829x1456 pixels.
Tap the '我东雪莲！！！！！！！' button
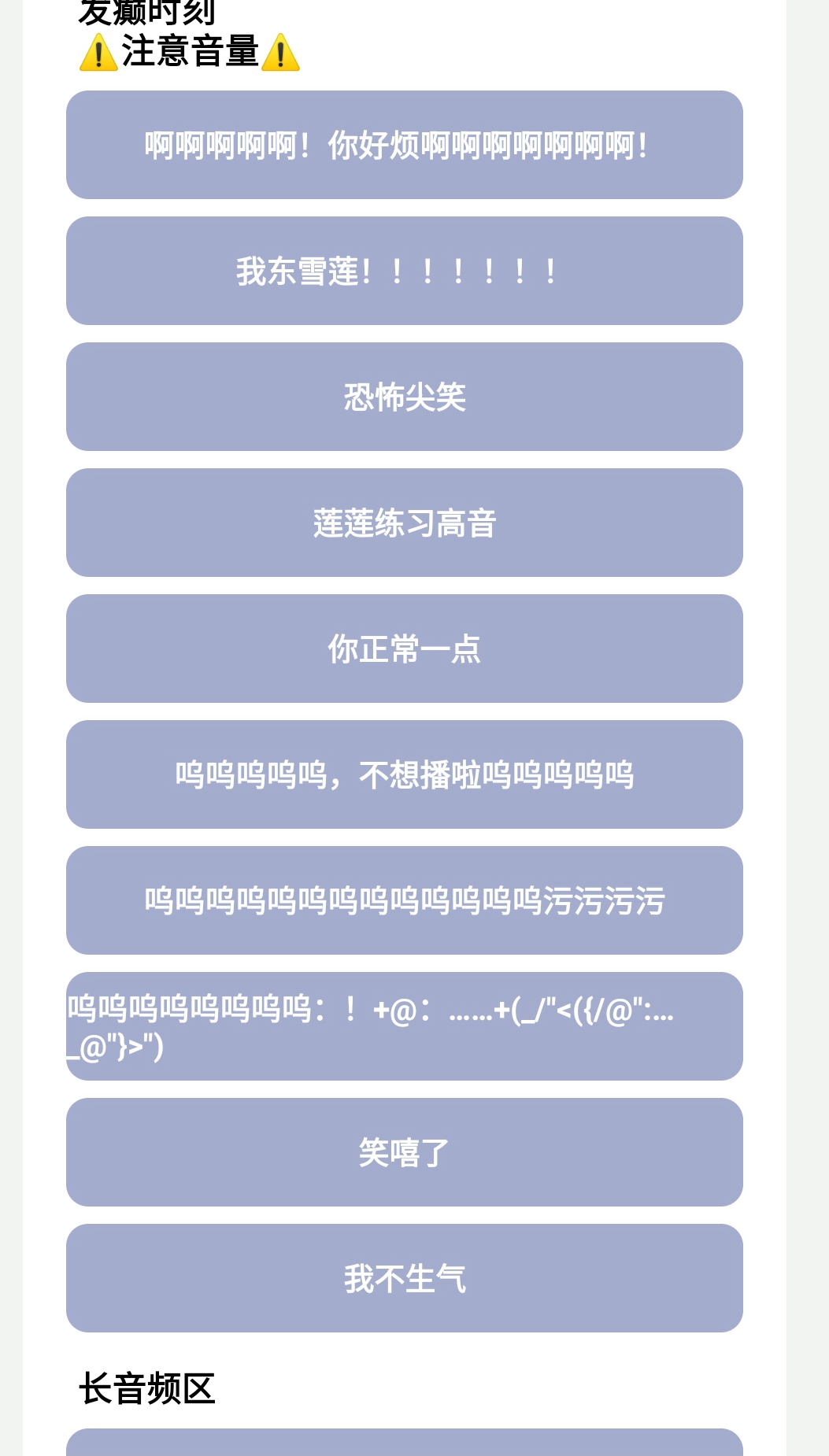pos(404,271)
